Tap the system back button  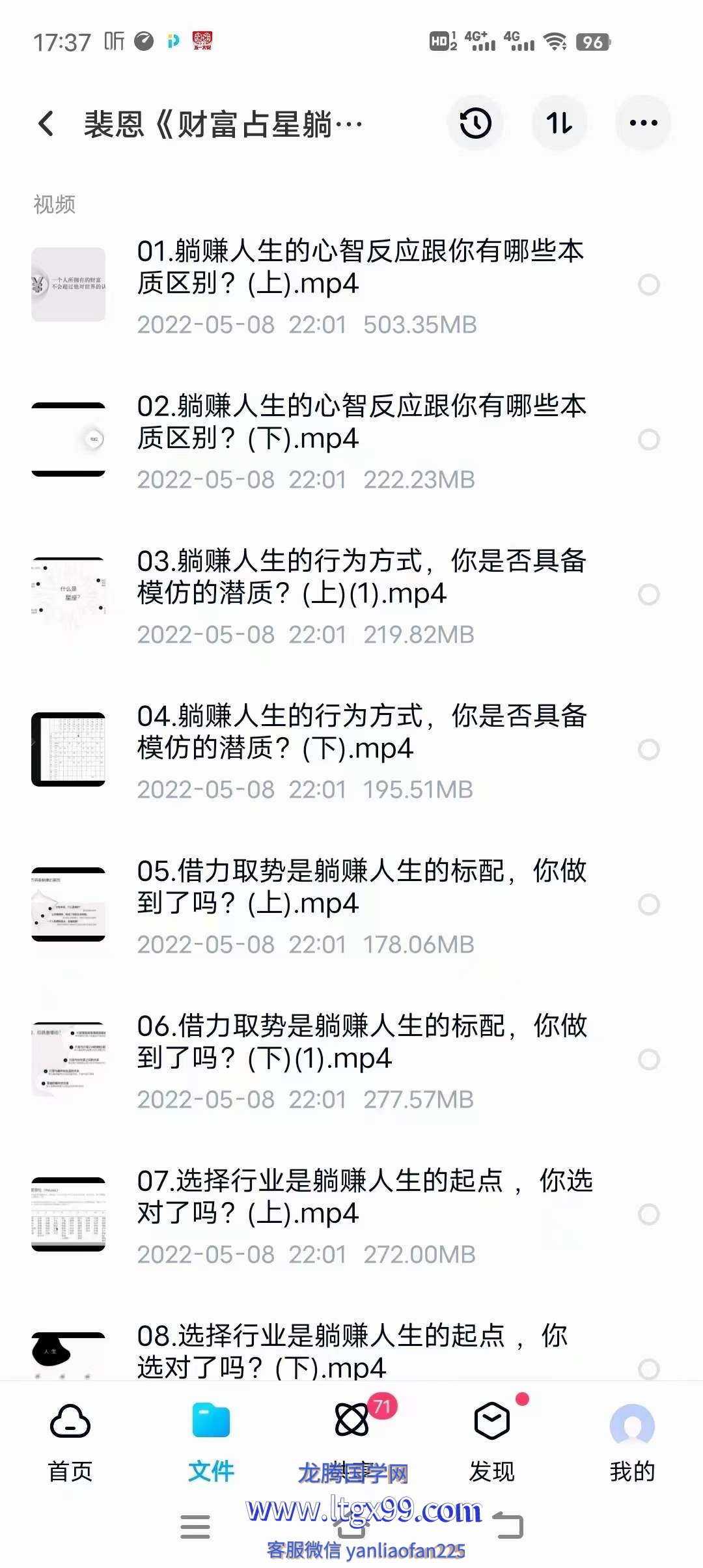coord(508,1527)
